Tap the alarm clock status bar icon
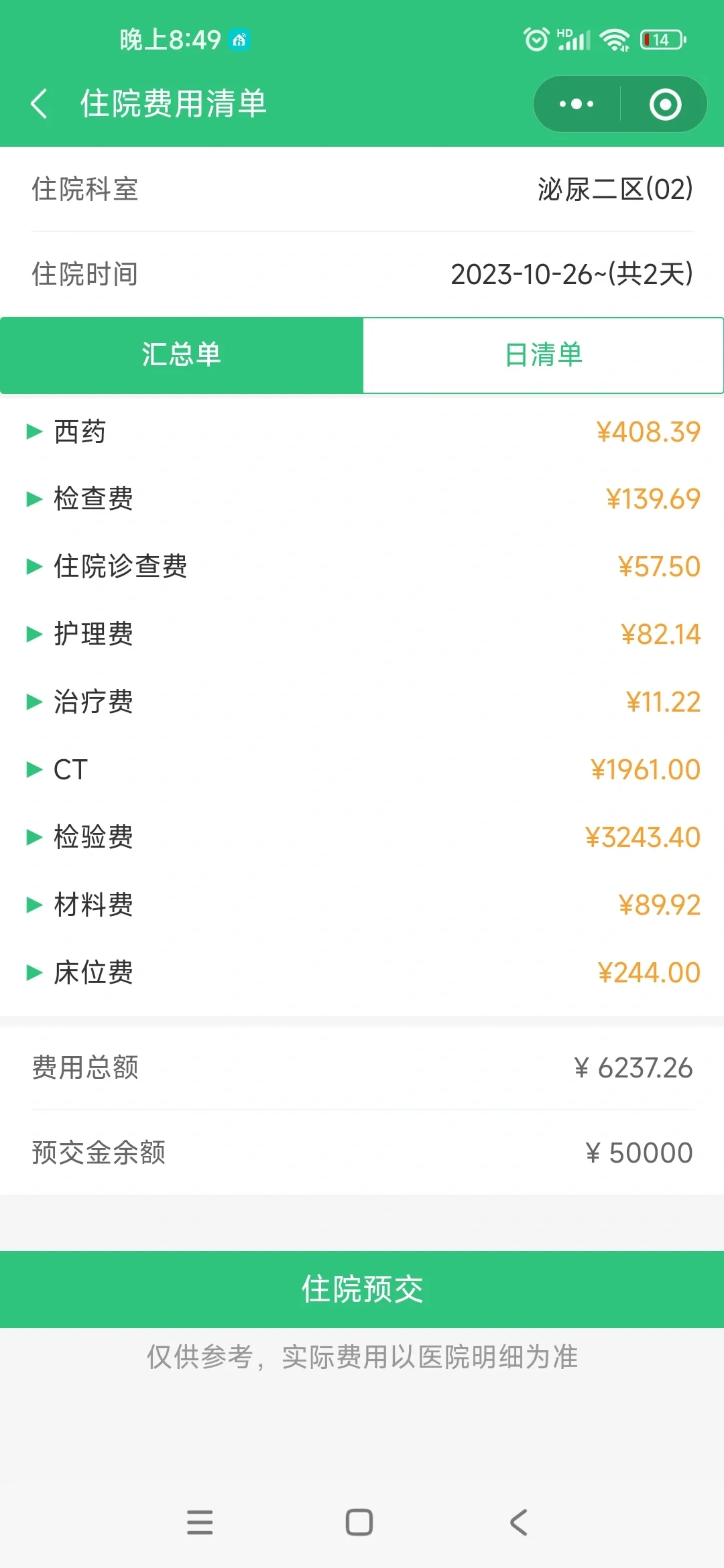 point(536,40)
